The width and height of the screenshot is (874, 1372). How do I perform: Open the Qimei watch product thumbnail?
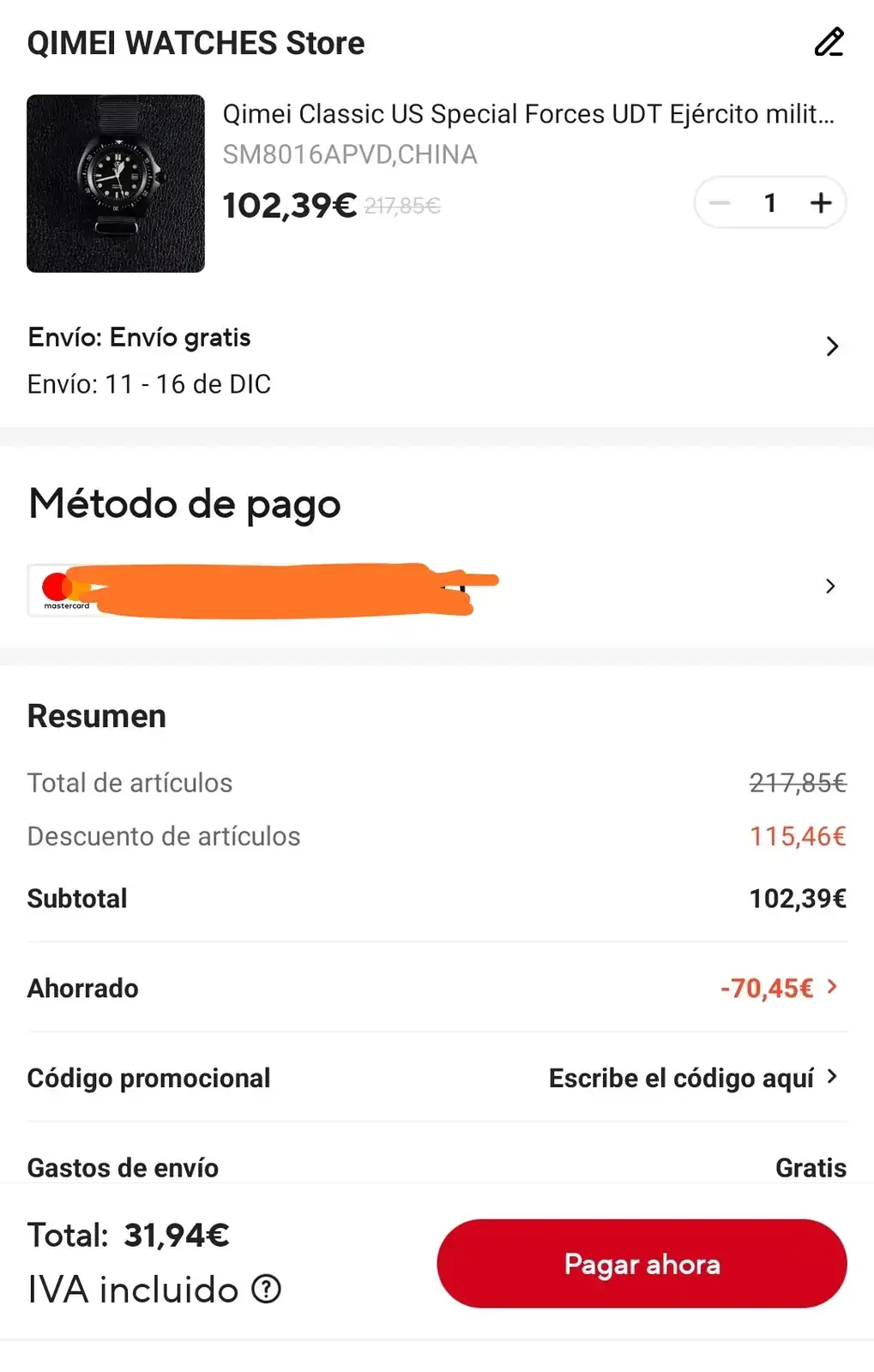[x=116, y=184]
